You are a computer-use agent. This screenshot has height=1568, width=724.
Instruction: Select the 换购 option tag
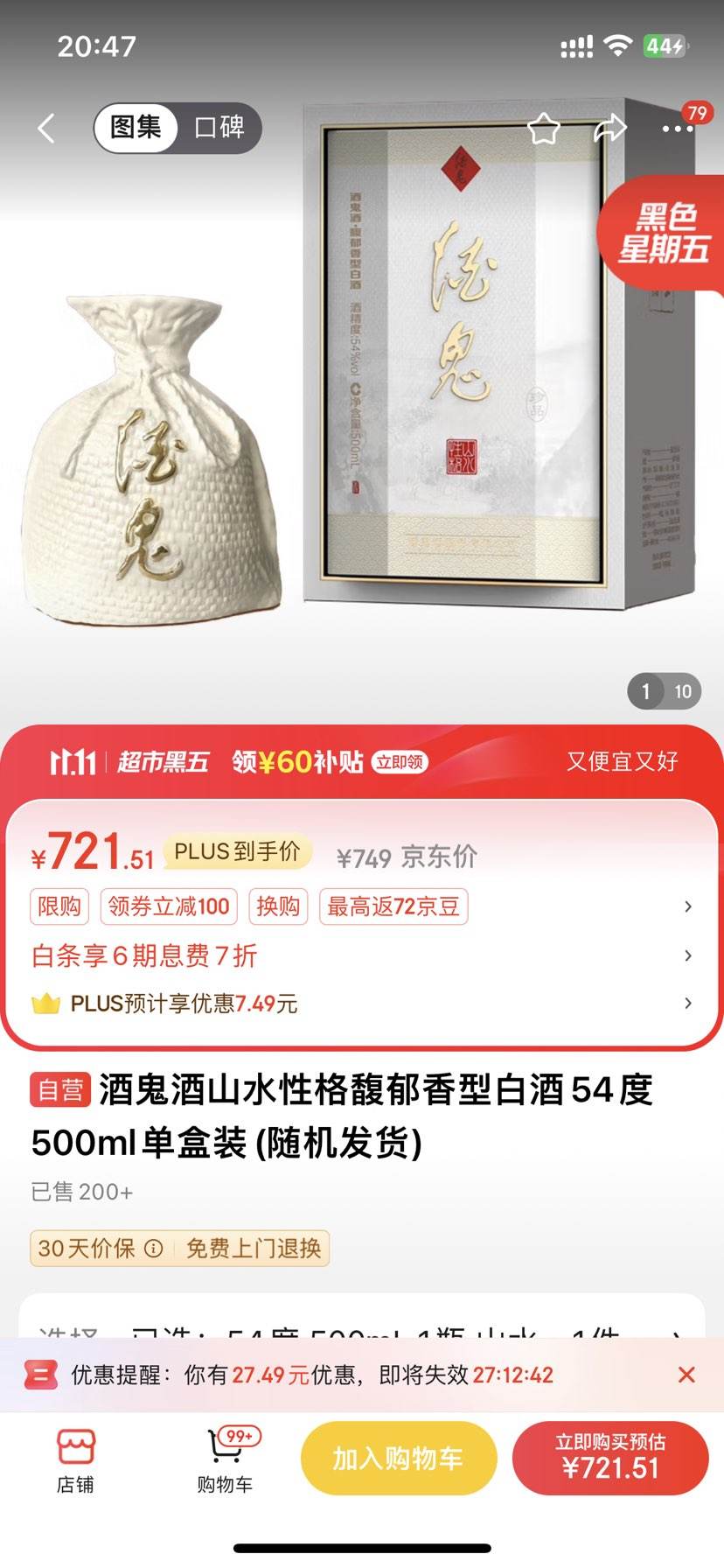(278, 906)
